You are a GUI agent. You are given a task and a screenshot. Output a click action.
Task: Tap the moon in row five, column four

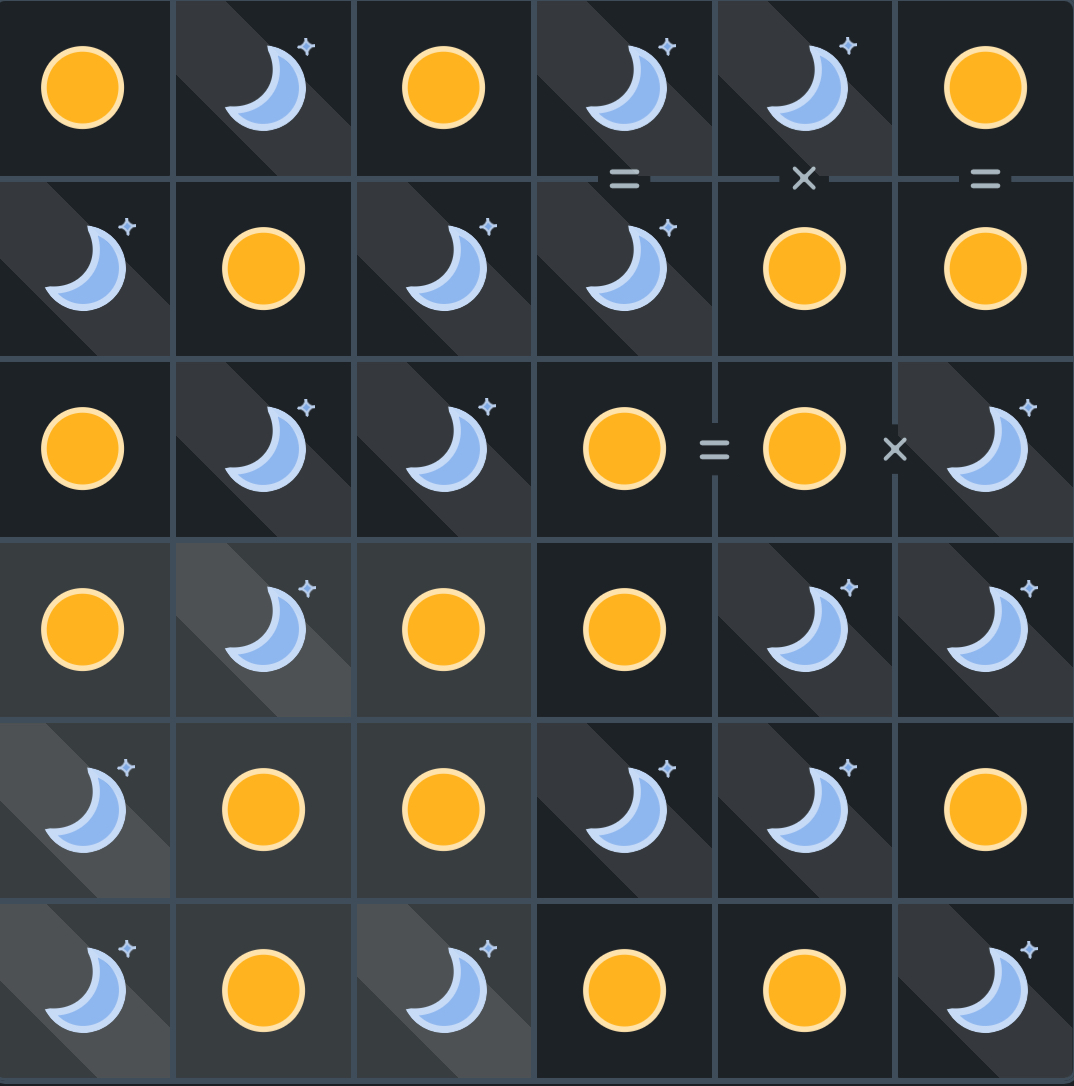coord(626,809)
